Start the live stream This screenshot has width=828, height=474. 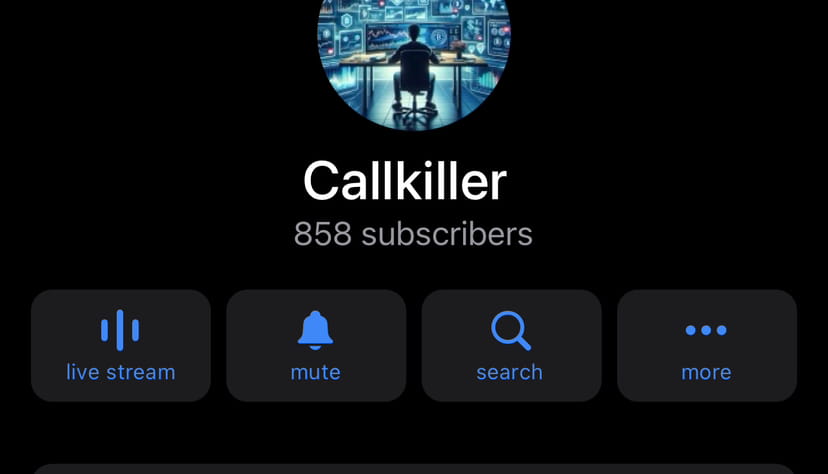click(x=121, y=345)
